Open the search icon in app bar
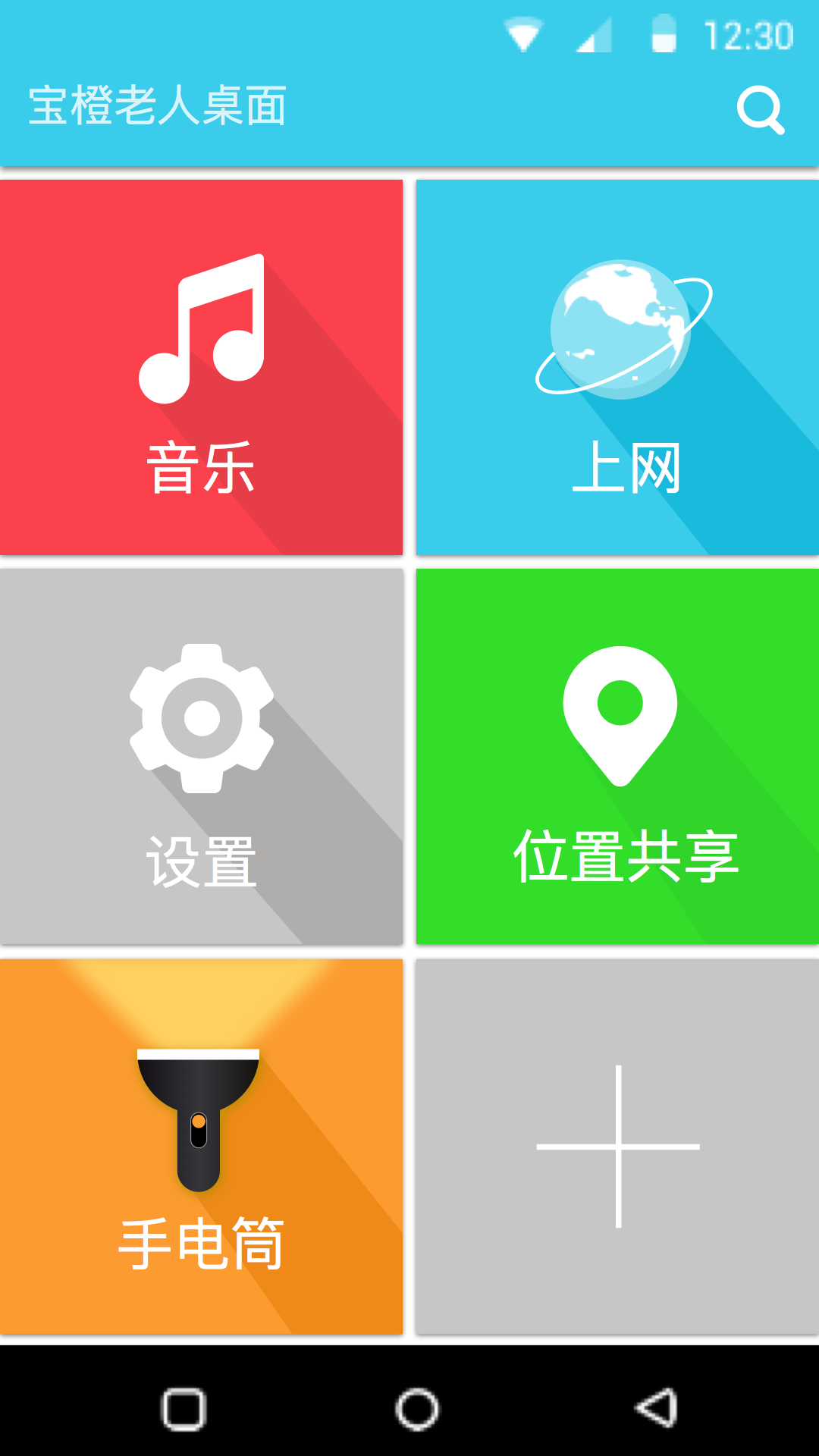The height and width of the screenshot is (1456, 819). click(761, 110)
